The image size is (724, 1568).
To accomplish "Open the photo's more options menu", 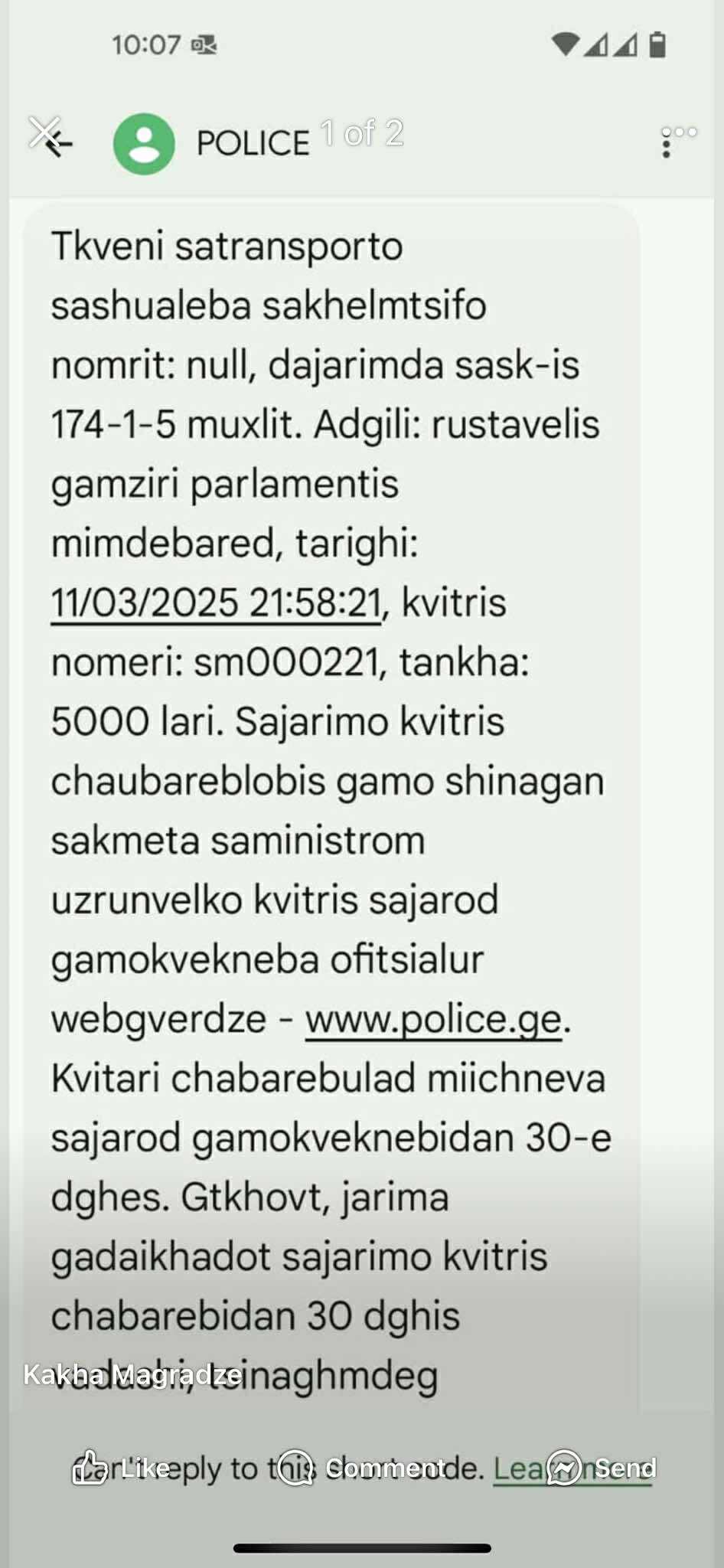I will click(x=680, y=132).
